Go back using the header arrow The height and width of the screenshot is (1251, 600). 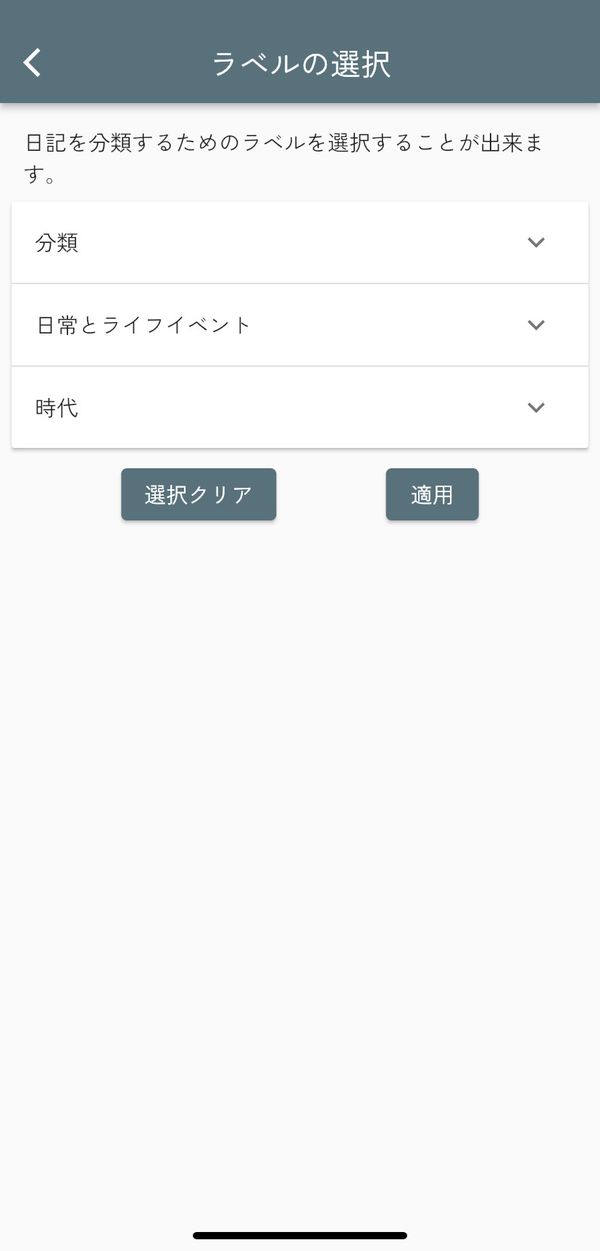point(33,63)
